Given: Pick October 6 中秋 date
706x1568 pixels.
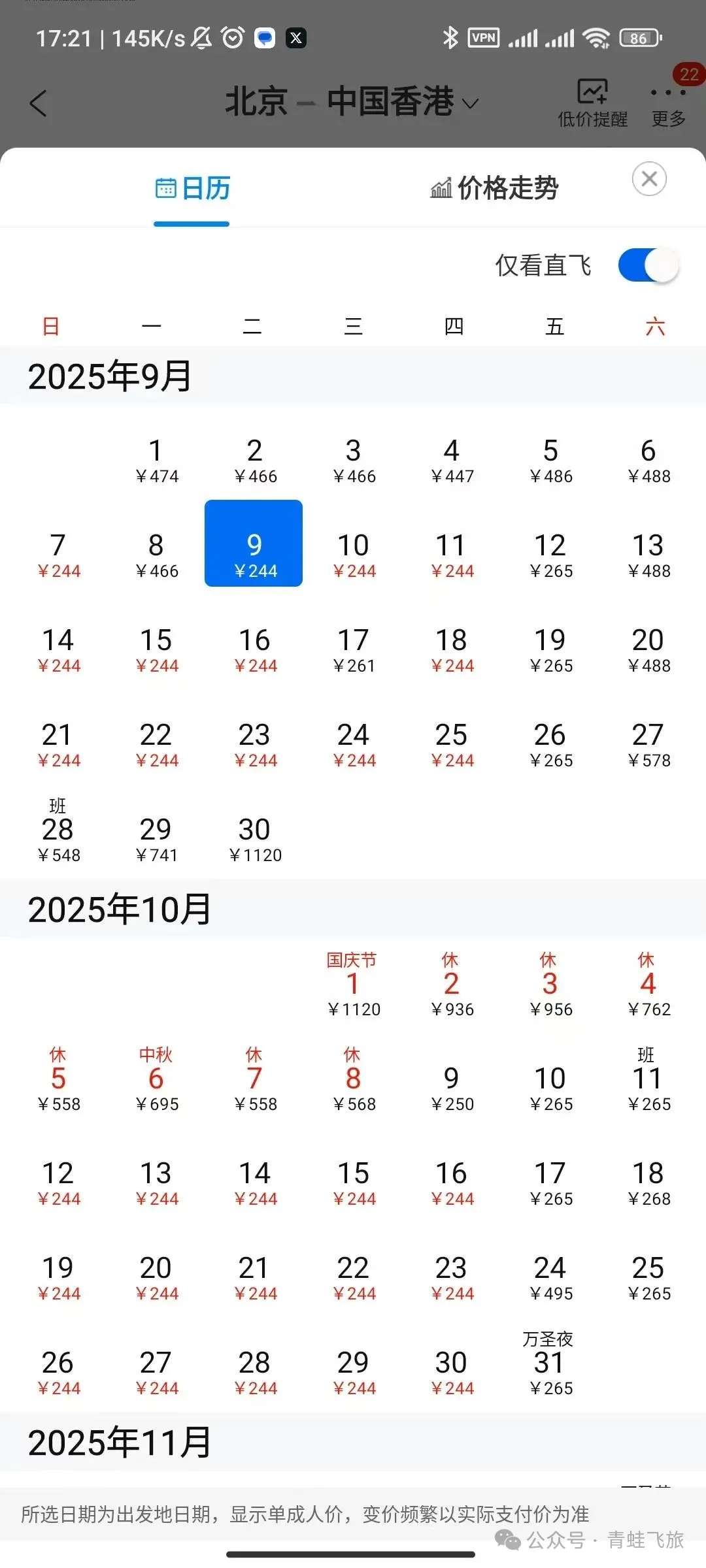Looking at the screenshot, I should tap(156, 1079).
